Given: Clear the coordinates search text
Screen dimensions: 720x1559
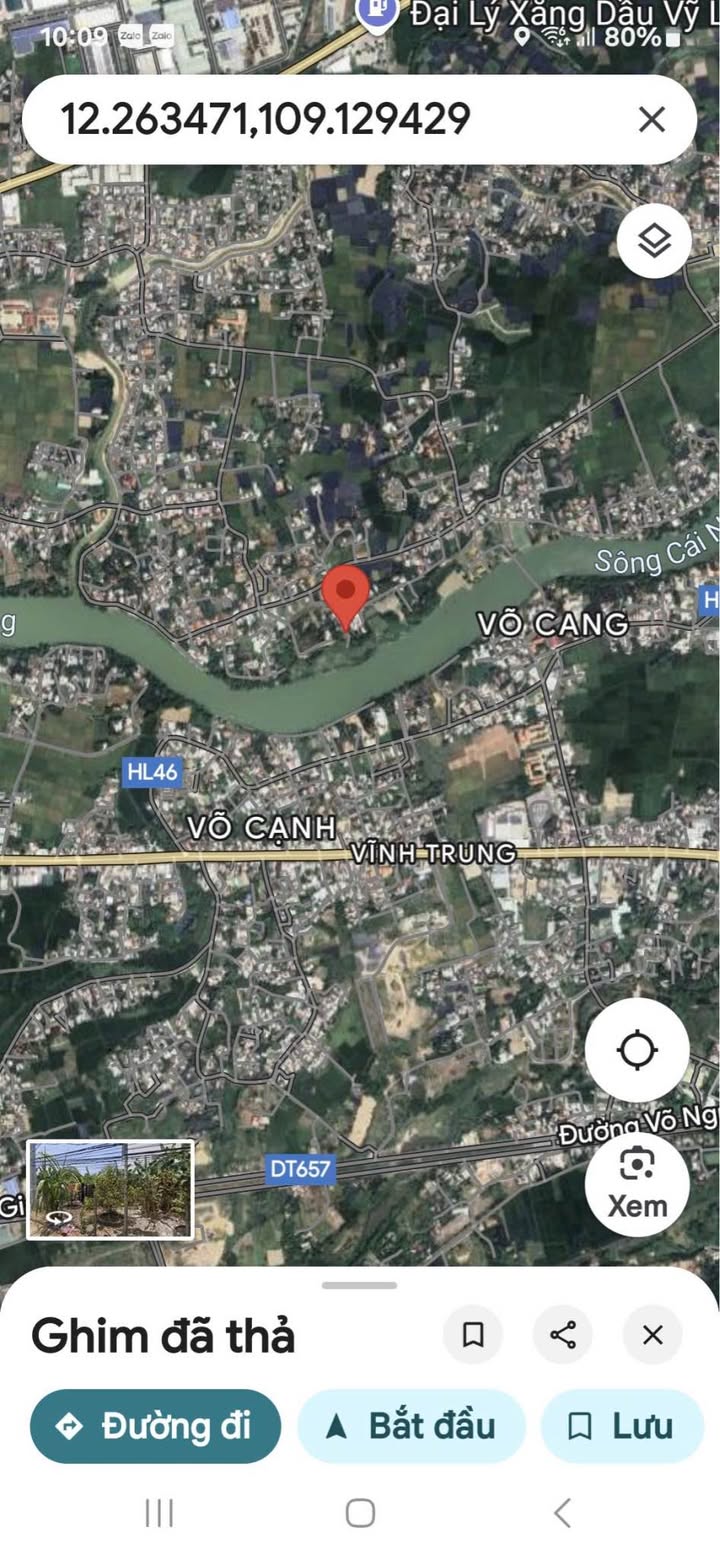Looking at the screenshot, I should tap(651, 120).
